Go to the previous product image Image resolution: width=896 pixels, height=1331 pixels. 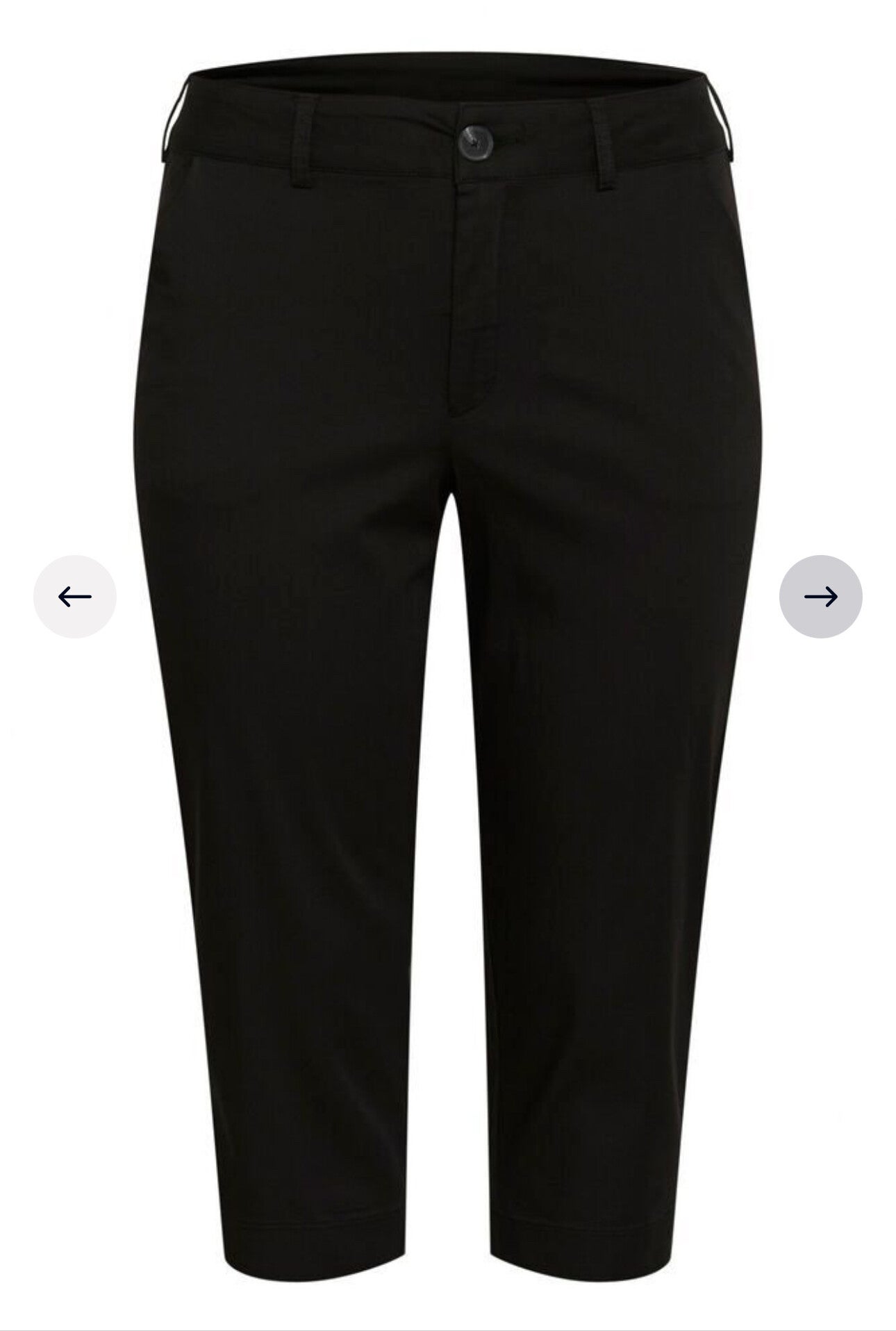coord(74,596)
